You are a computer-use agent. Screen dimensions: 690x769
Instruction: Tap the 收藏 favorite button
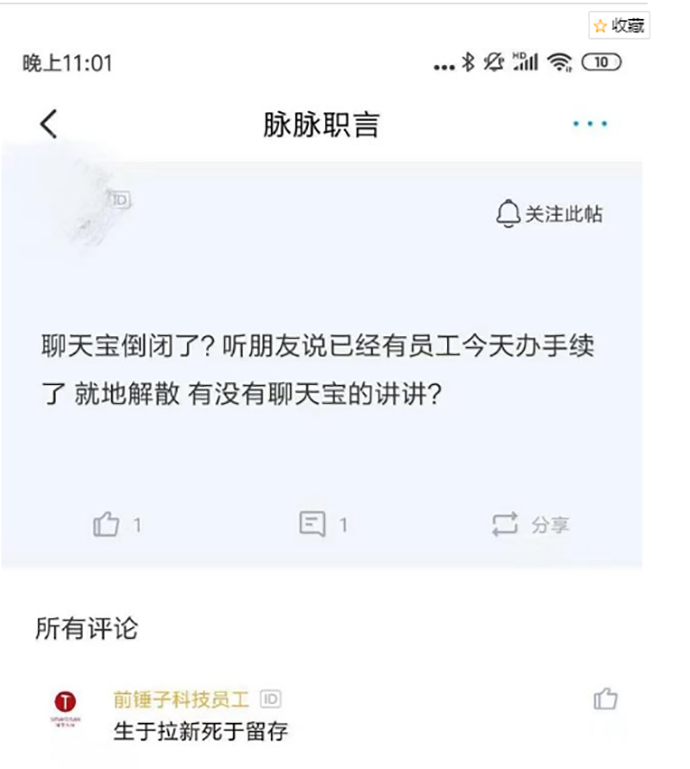click(619, 26)
